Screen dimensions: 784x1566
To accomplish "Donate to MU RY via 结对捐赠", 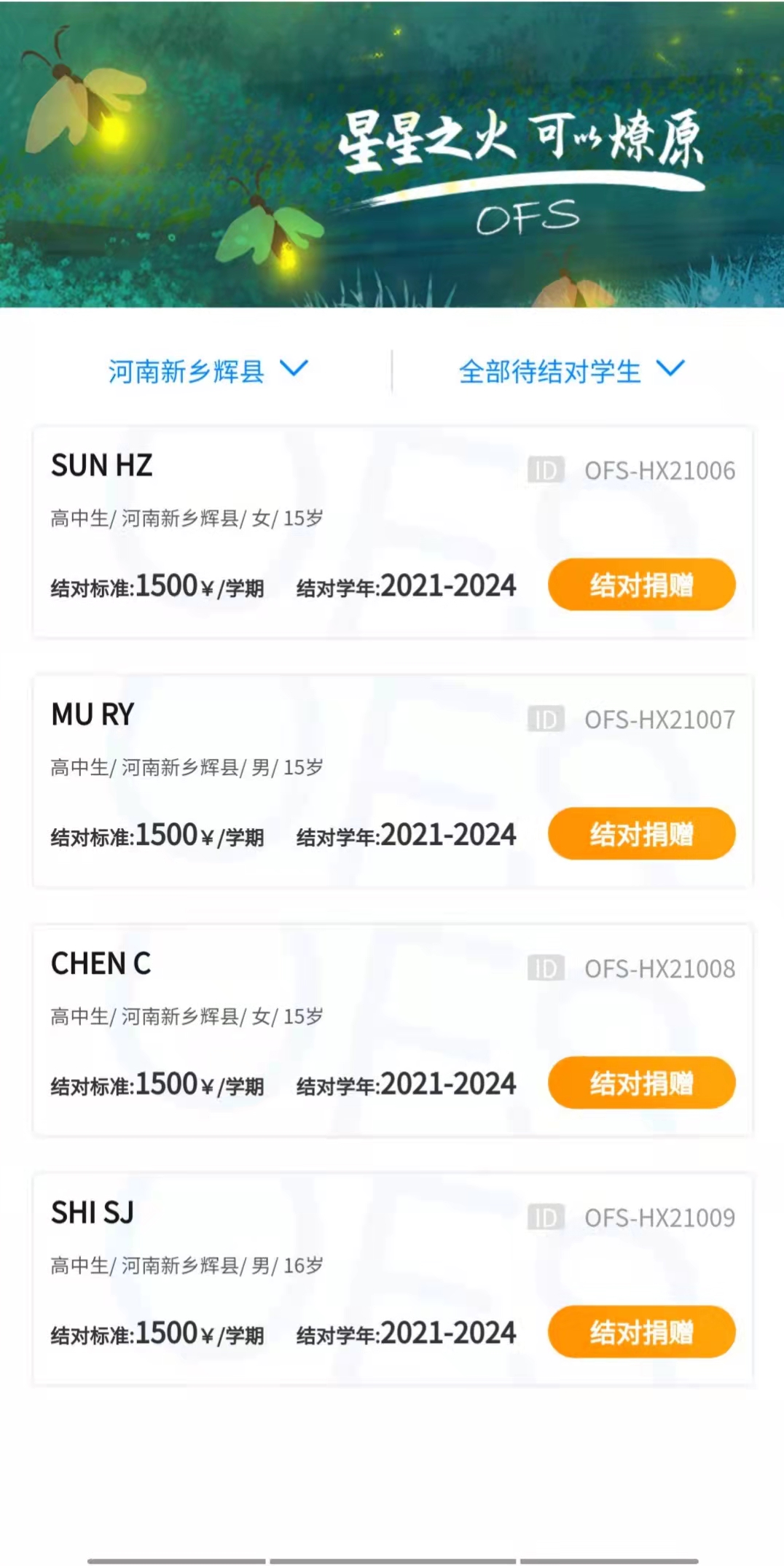I will [x=641, y=833].
